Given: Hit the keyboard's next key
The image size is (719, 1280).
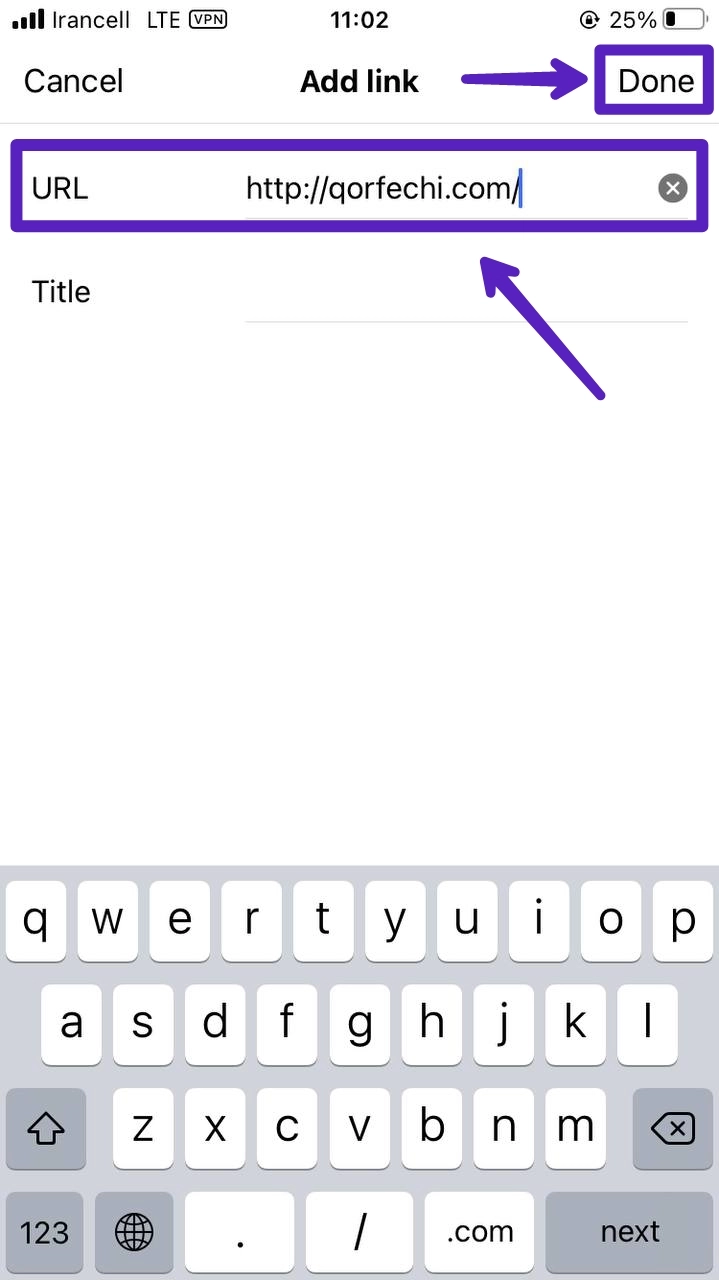Looking at the screenshot, I should [630, 1231].
